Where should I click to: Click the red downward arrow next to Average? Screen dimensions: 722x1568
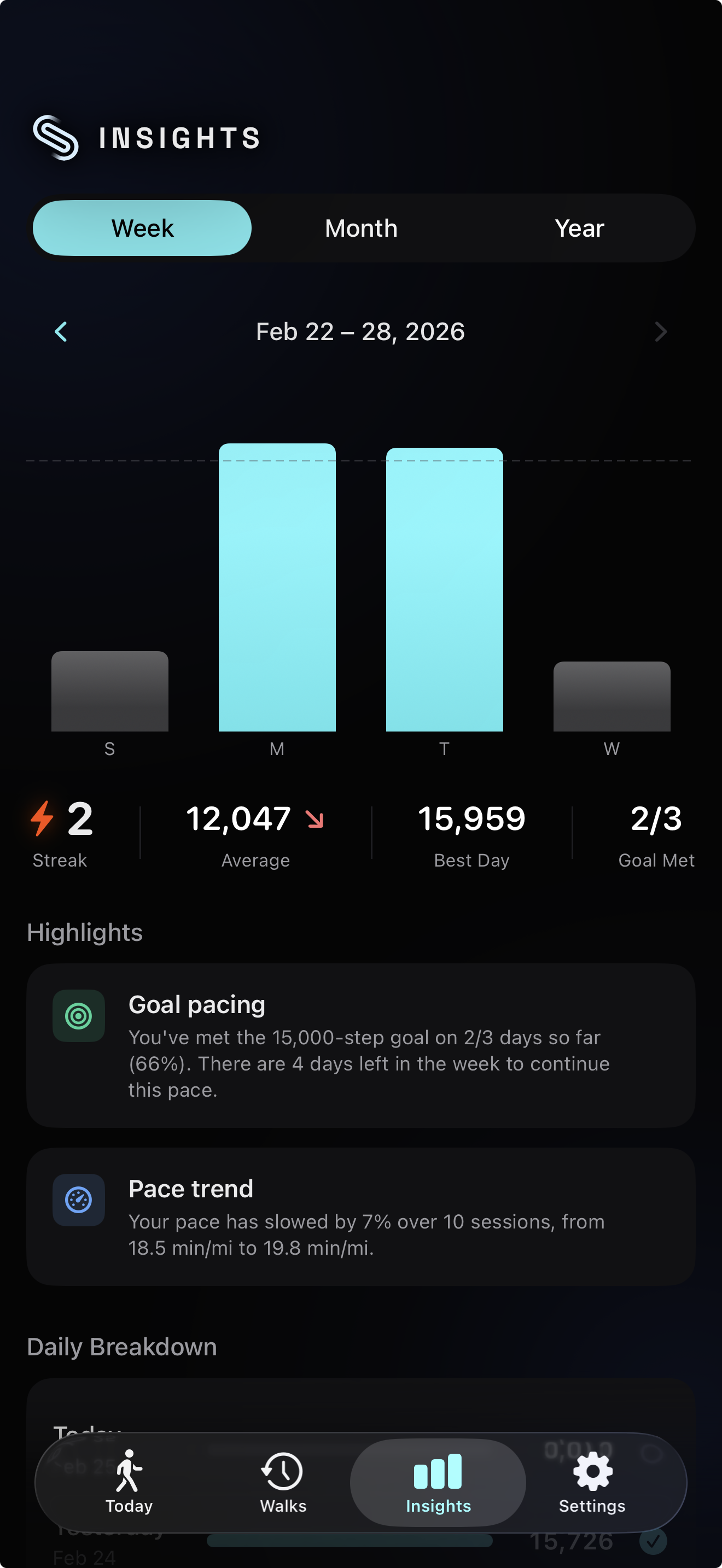pos(316,820)
